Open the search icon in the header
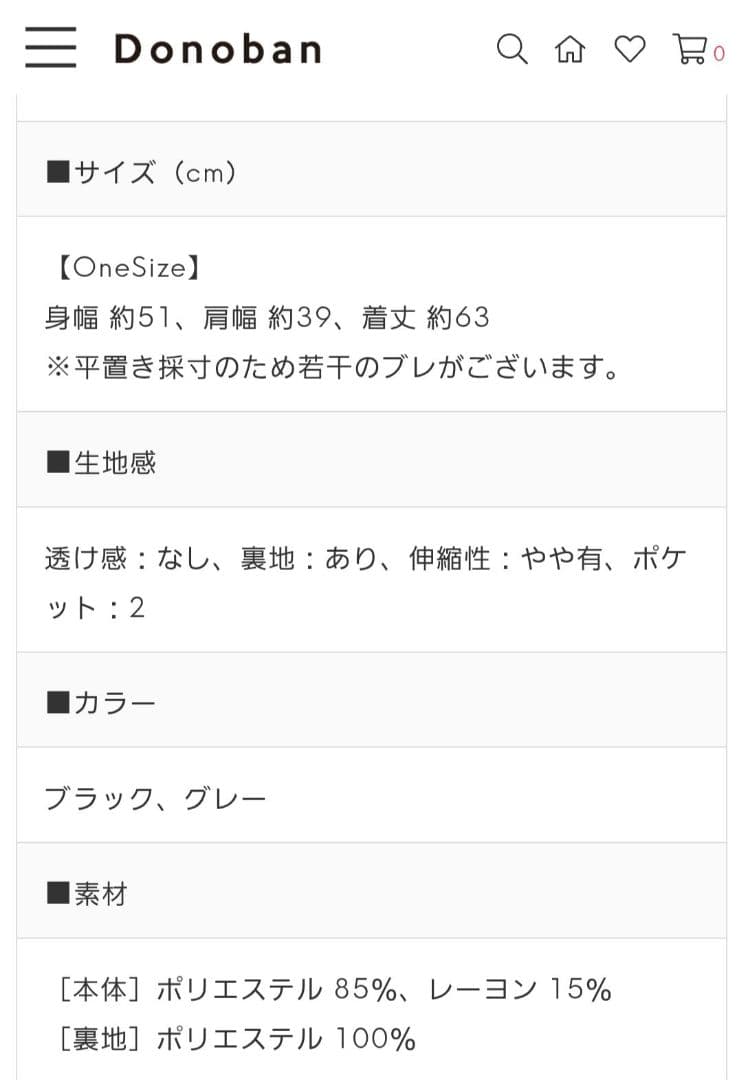This screenshot has width=742, height=1080. (x=512, y=48)
